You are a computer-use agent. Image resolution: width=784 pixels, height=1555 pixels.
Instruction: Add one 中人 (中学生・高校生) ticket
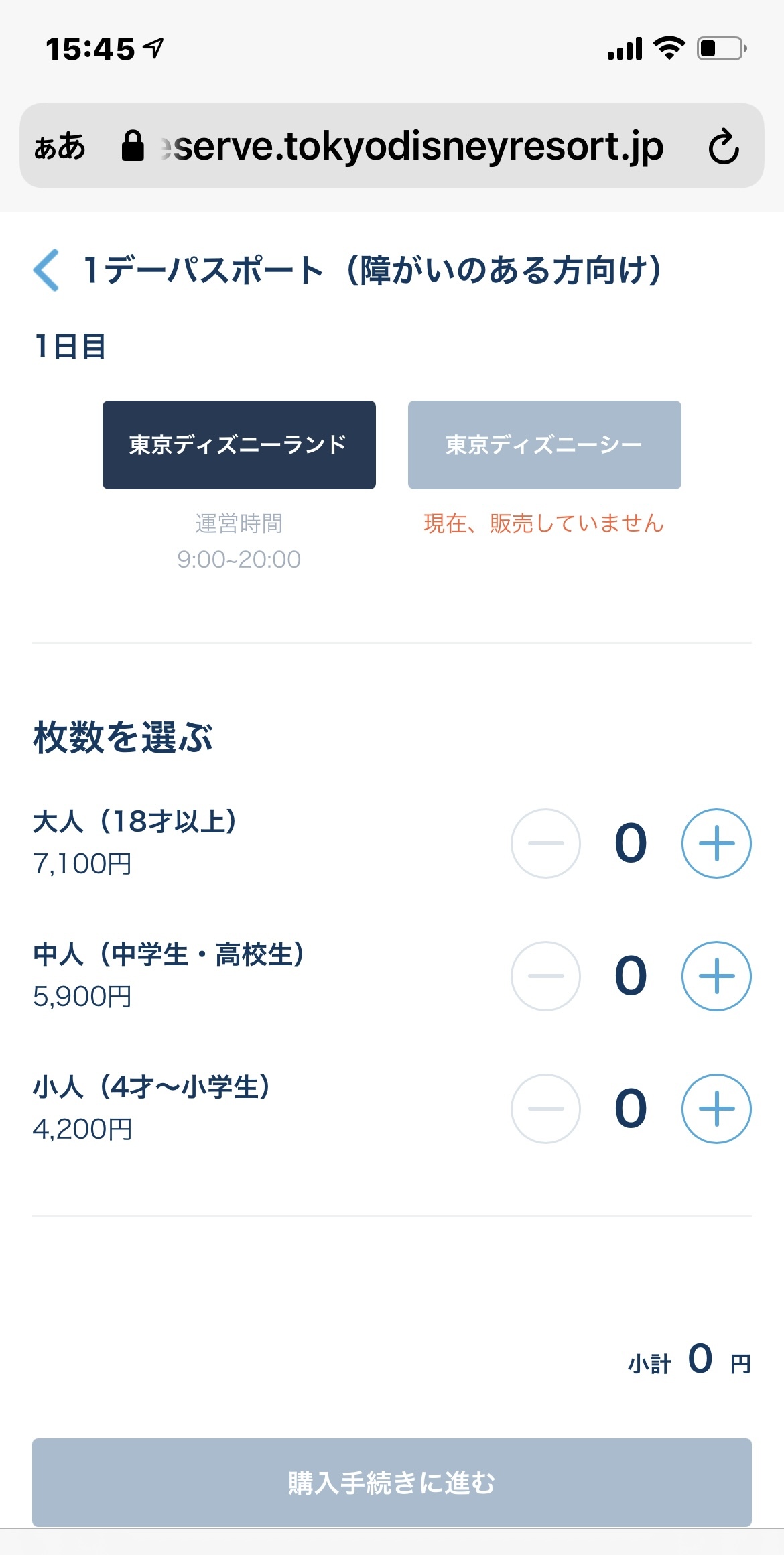tap(716, 976)
